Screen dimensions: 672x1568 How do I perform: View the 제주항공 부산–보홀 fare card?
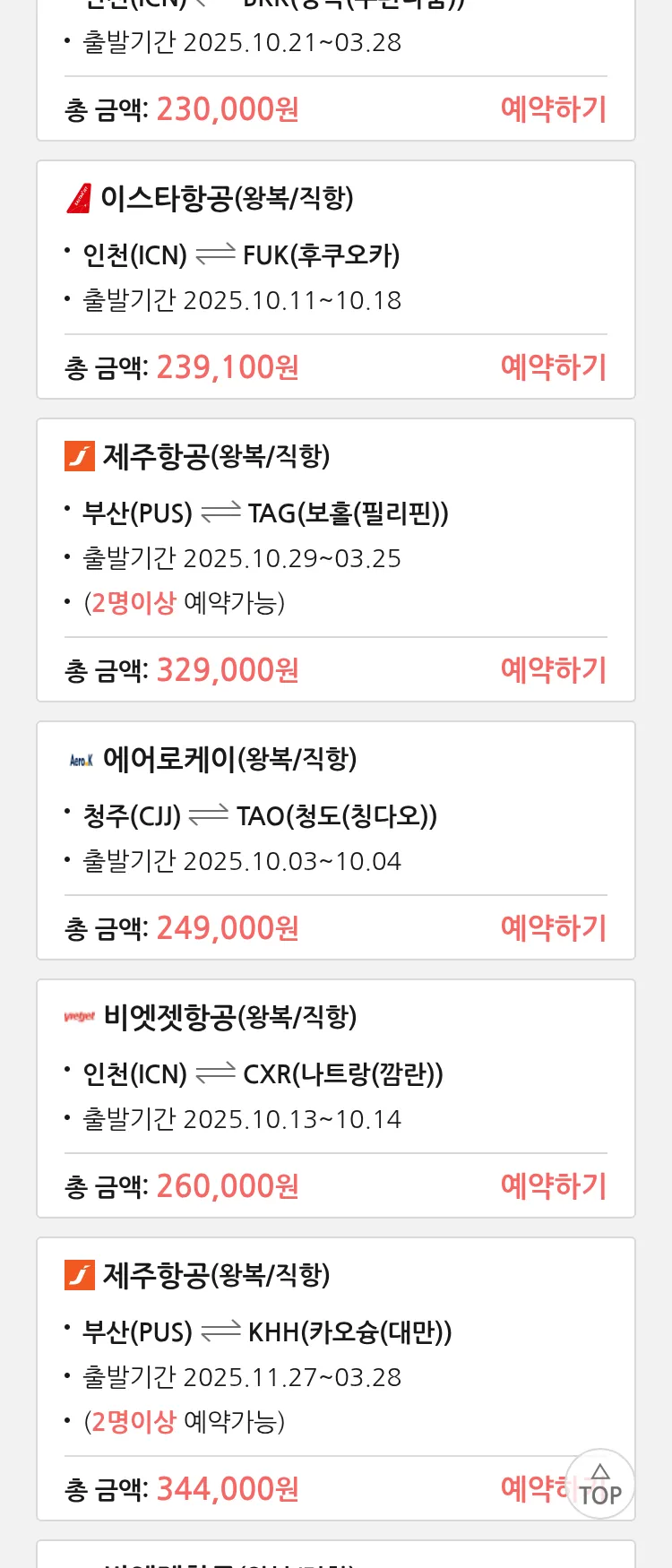click(x=335, y=538)
